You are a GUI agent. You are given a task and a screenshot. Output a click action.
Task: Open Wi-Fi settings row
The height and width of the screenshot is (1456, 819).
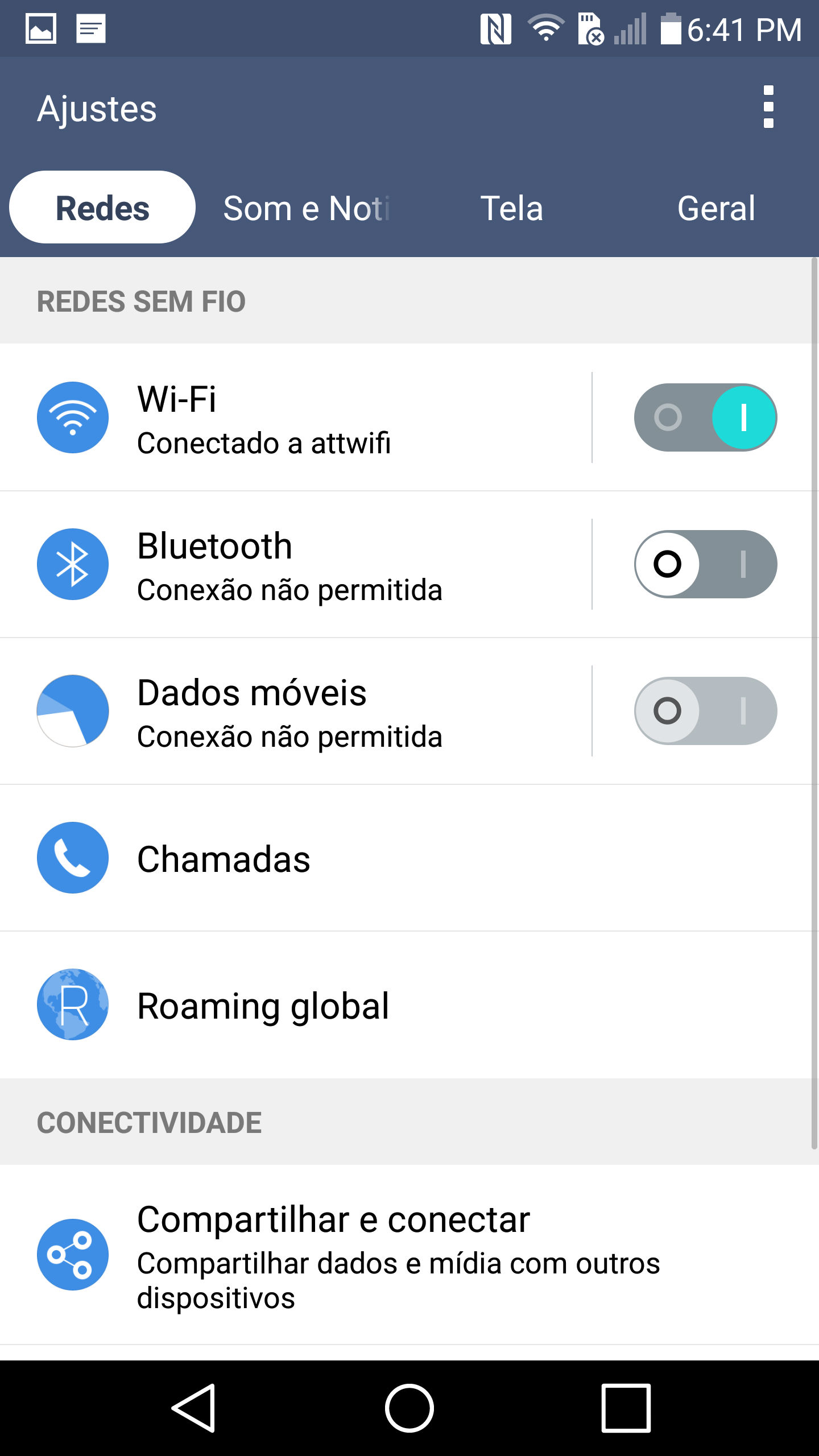296,417
